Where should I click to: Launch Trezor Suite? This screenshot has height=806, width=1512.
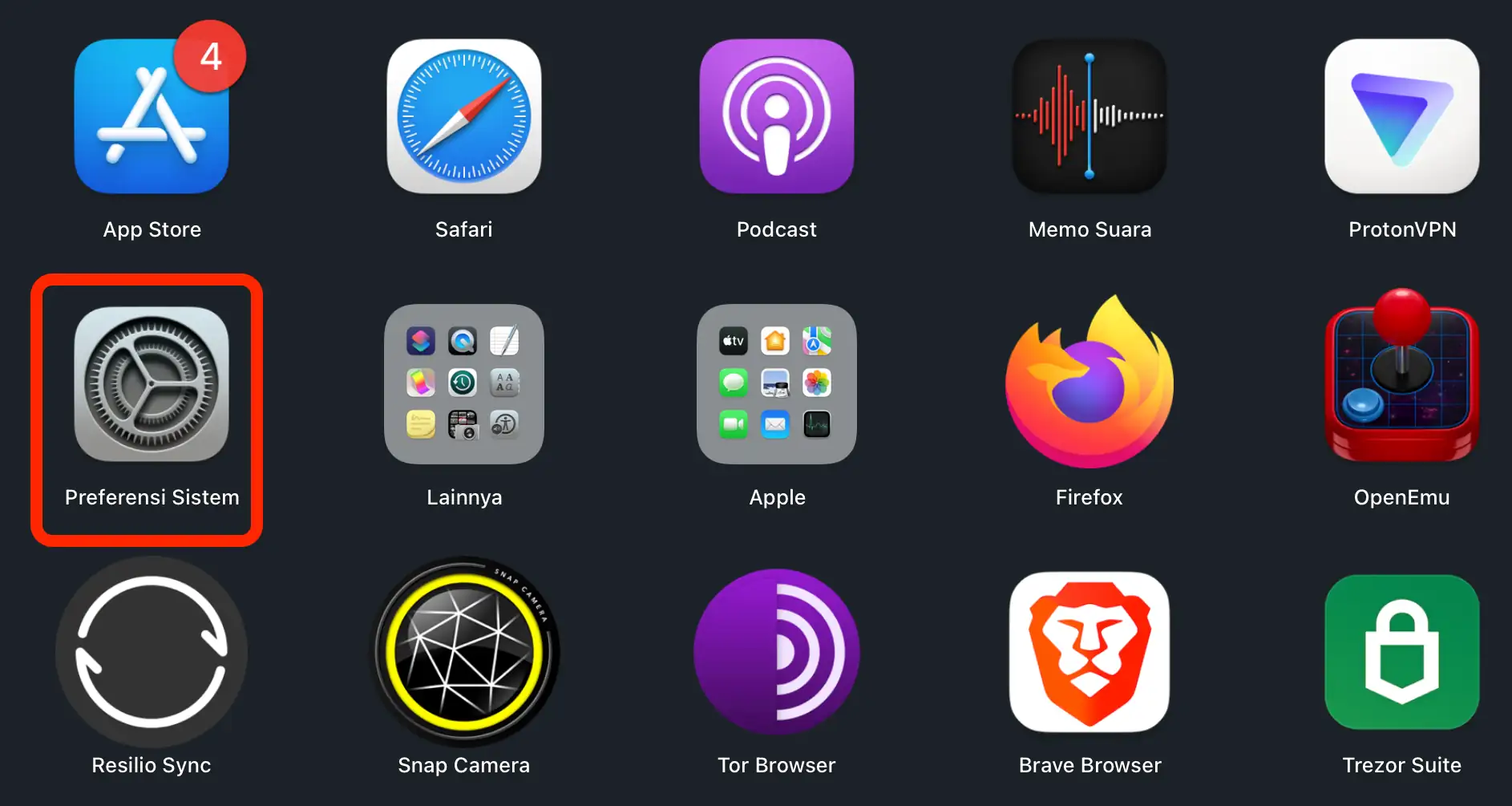click(1401, 652)
